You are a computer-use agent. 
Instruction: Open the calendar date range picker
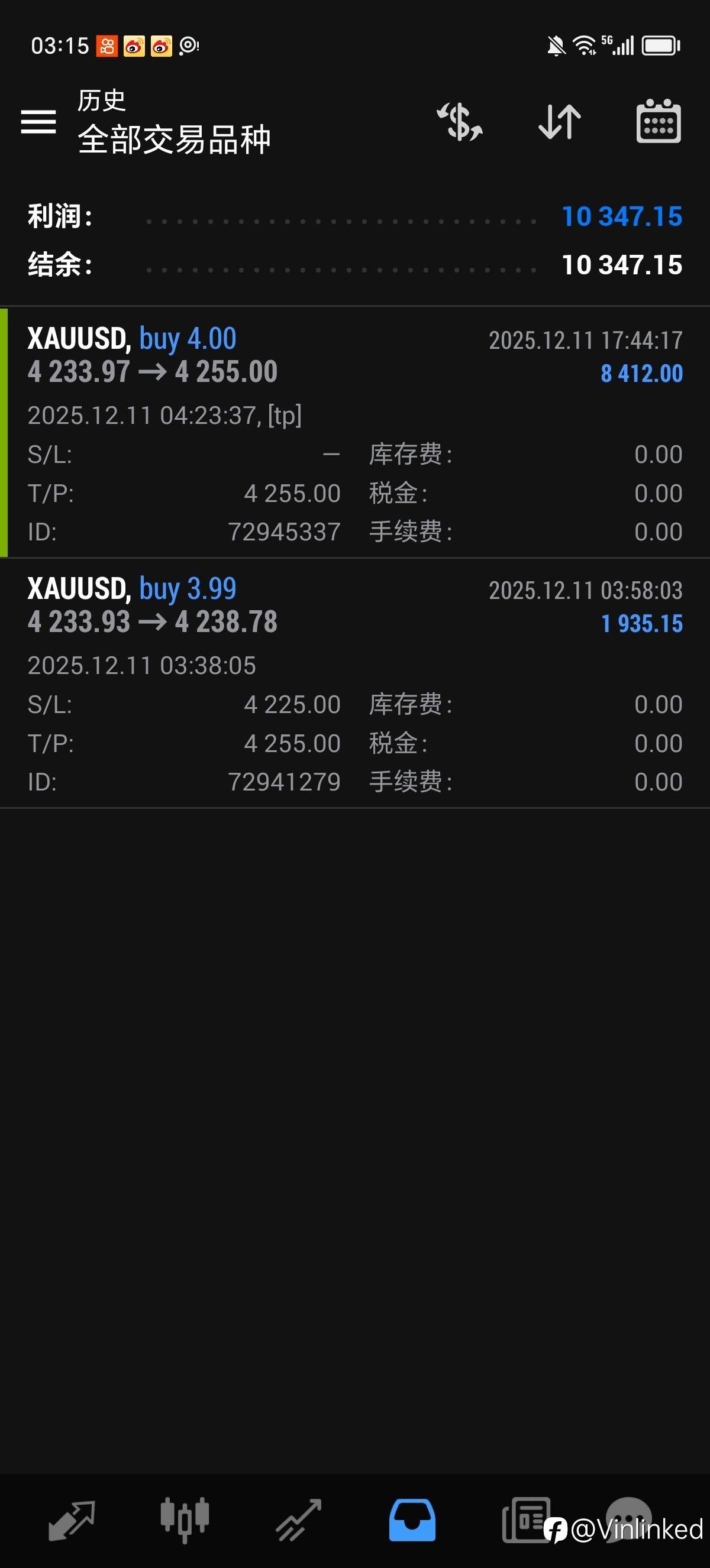click(x=659, y=121)
